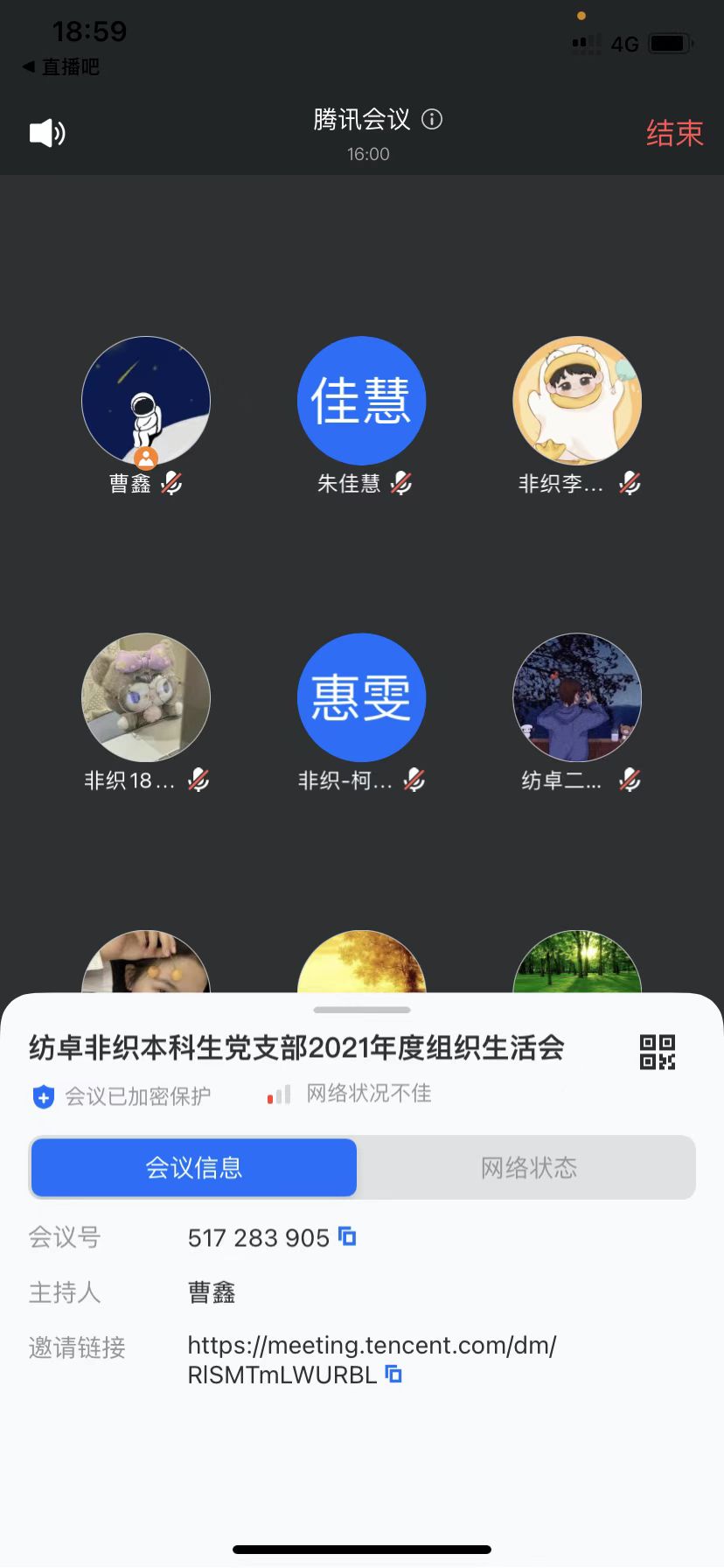Copy the meeting number 517 283 905
This screenshot has width=724, height=1568.
coord(348,1236)
